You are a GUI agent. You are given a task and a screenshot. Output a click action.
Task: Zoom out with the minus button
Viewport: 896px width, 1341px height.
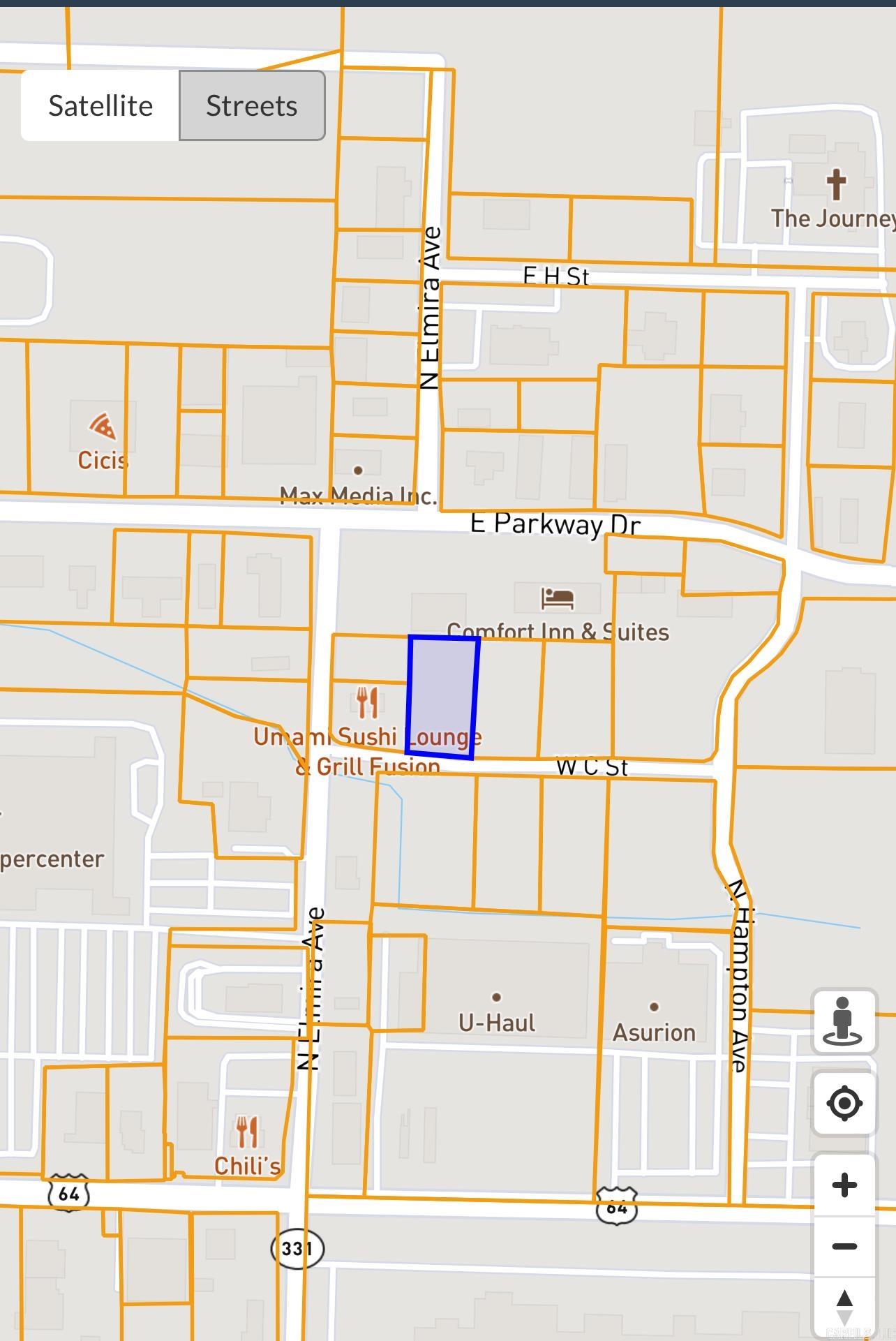pyautogui.click(x=844, y=1246)
